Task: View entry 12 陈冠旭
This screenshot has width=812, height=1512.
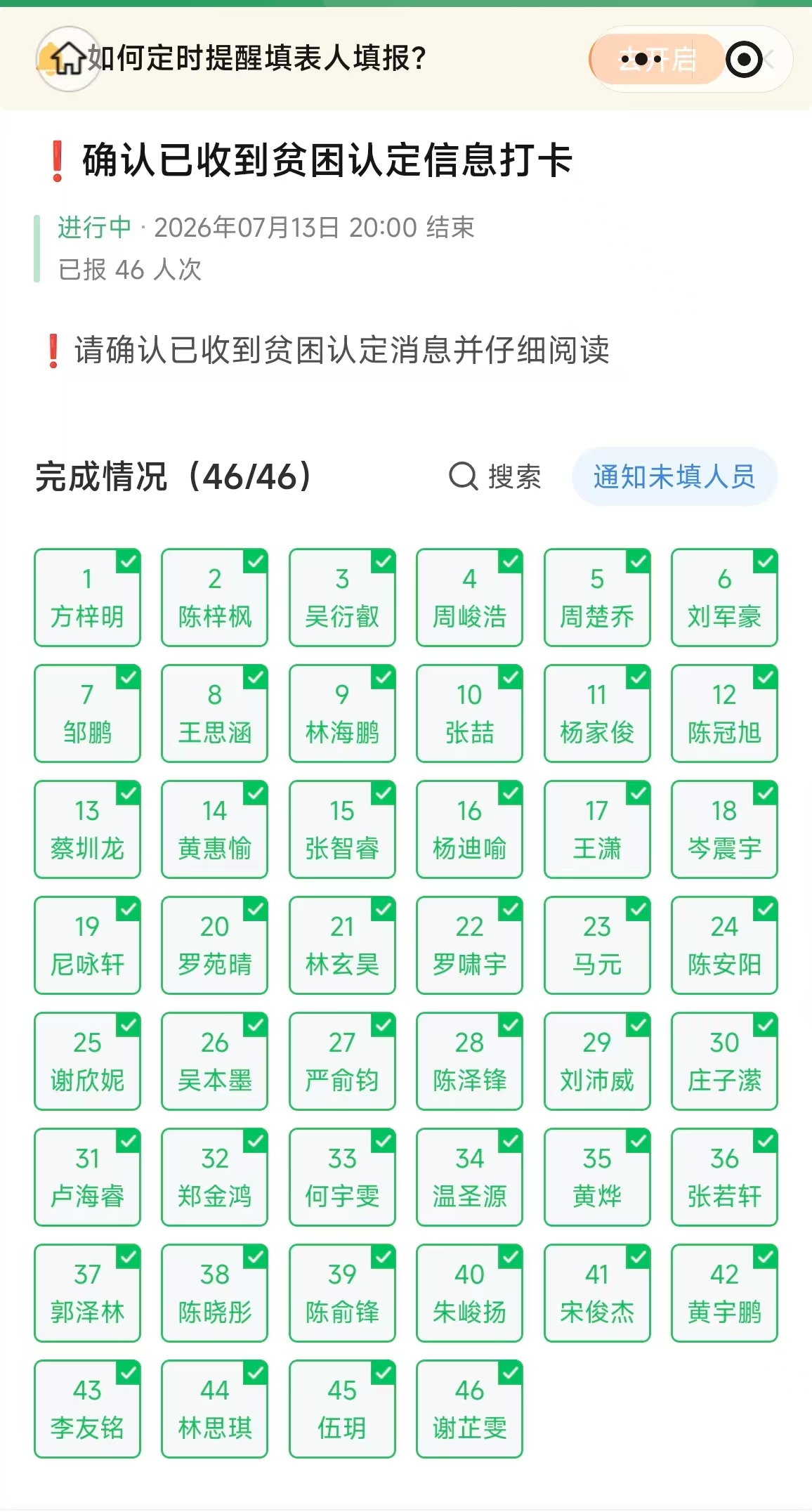Action: 724,713
